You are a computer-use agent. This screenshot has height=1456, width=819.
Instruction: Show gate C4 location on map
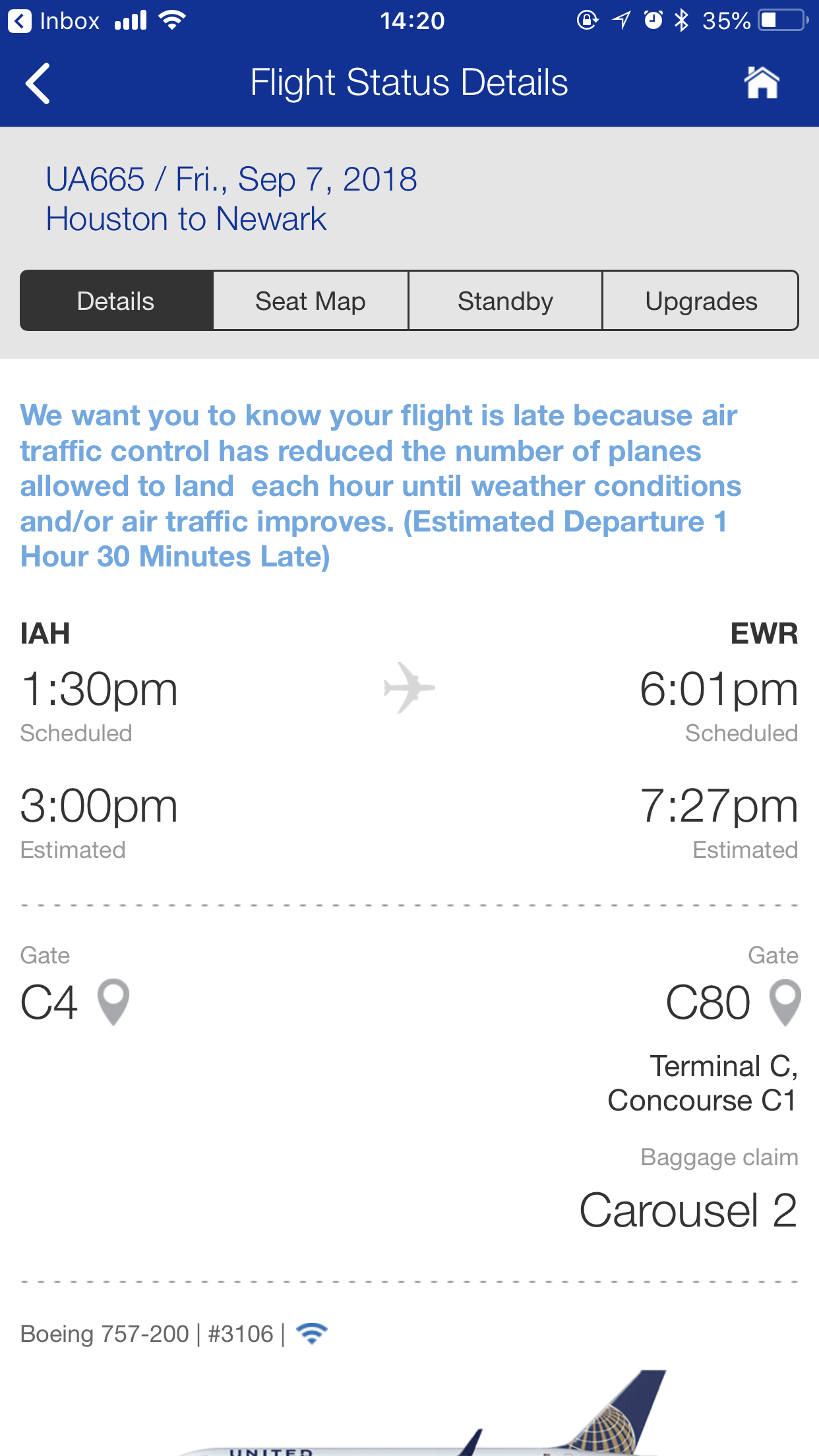[113, 1002]
